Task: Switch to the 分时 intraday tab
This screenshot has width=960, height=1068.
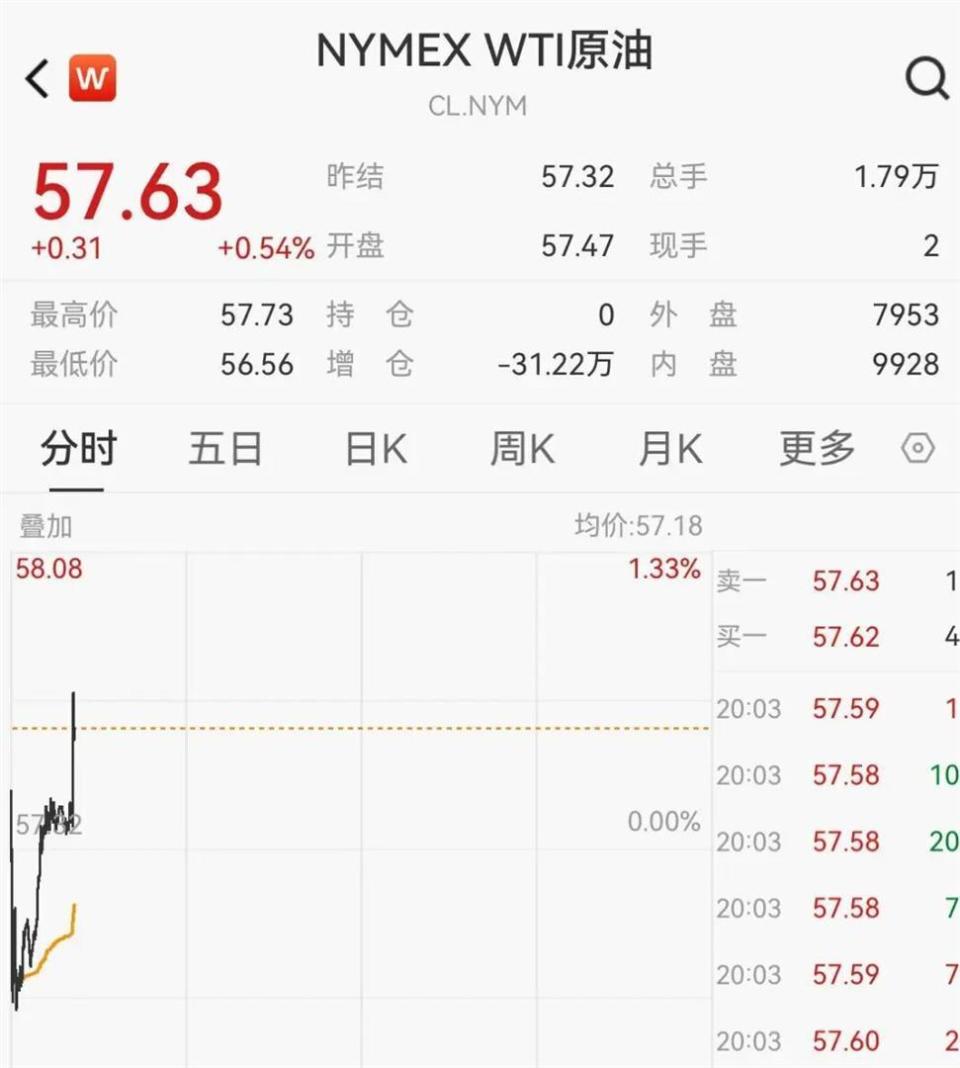Action: click(76, 449)
